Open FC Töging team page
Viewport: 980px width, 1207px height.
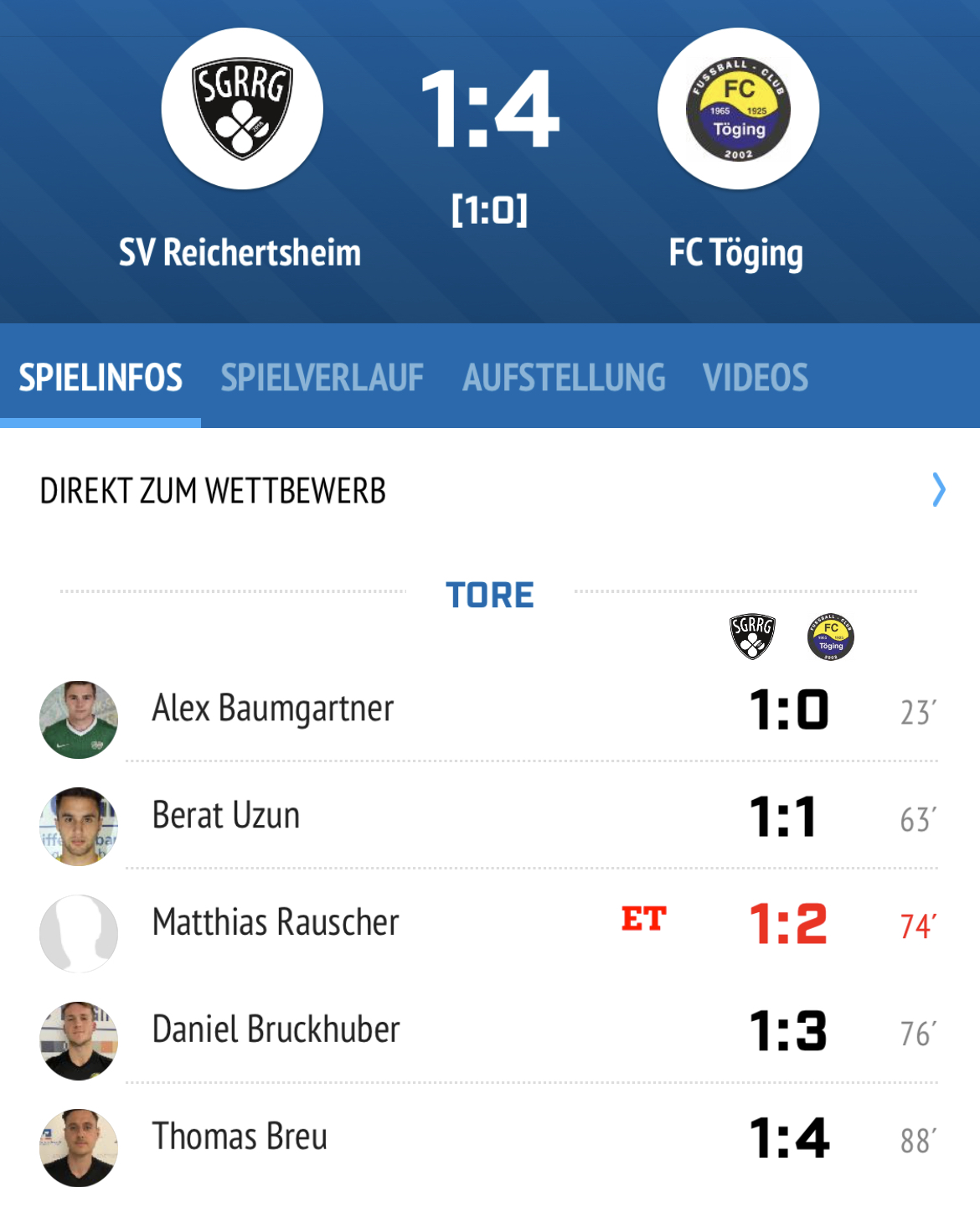point(738,109)
